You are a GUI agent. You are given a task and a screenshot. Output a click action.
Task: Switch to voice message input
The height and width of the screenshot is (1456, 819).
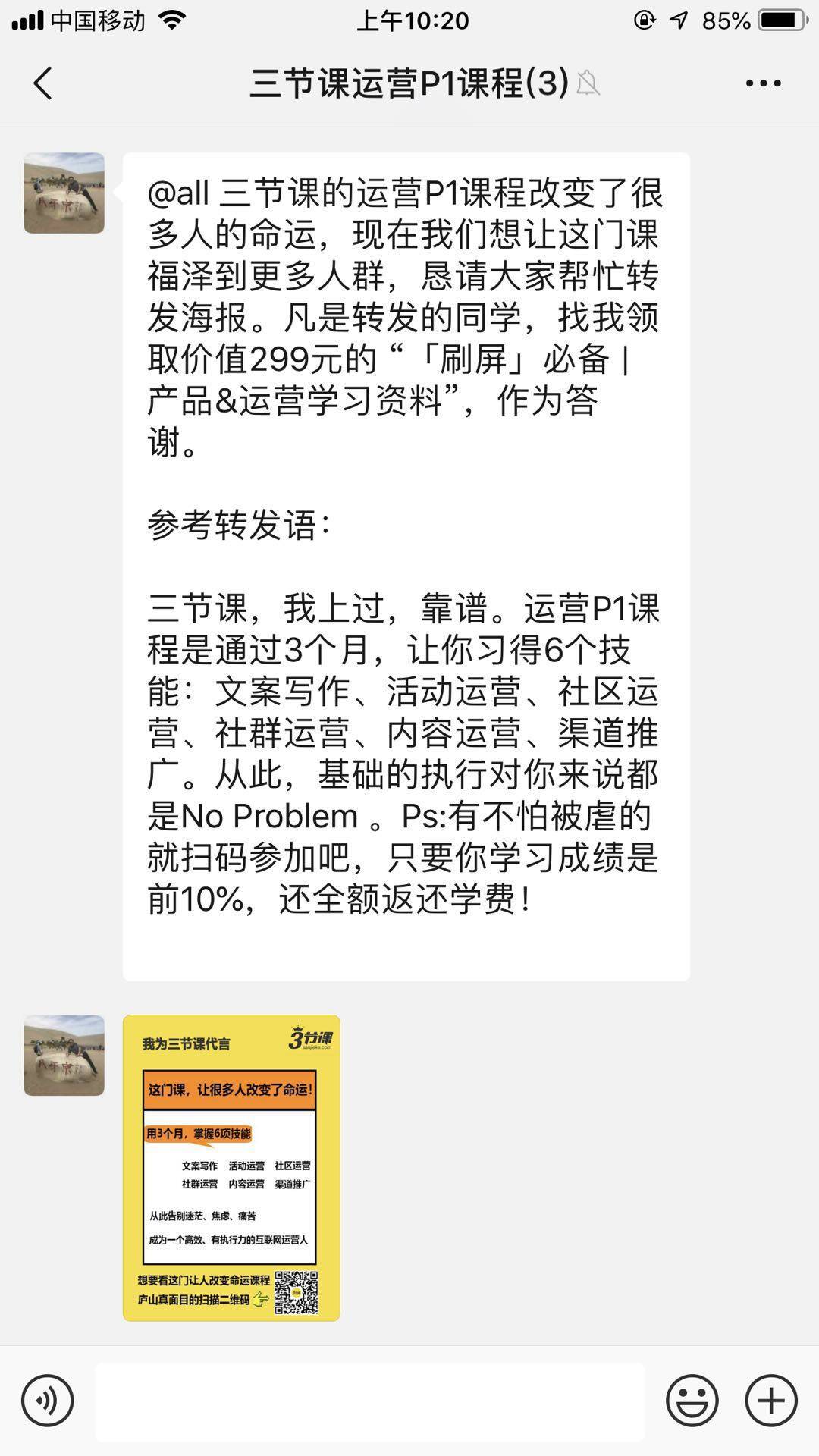(x=48, y=1401)
